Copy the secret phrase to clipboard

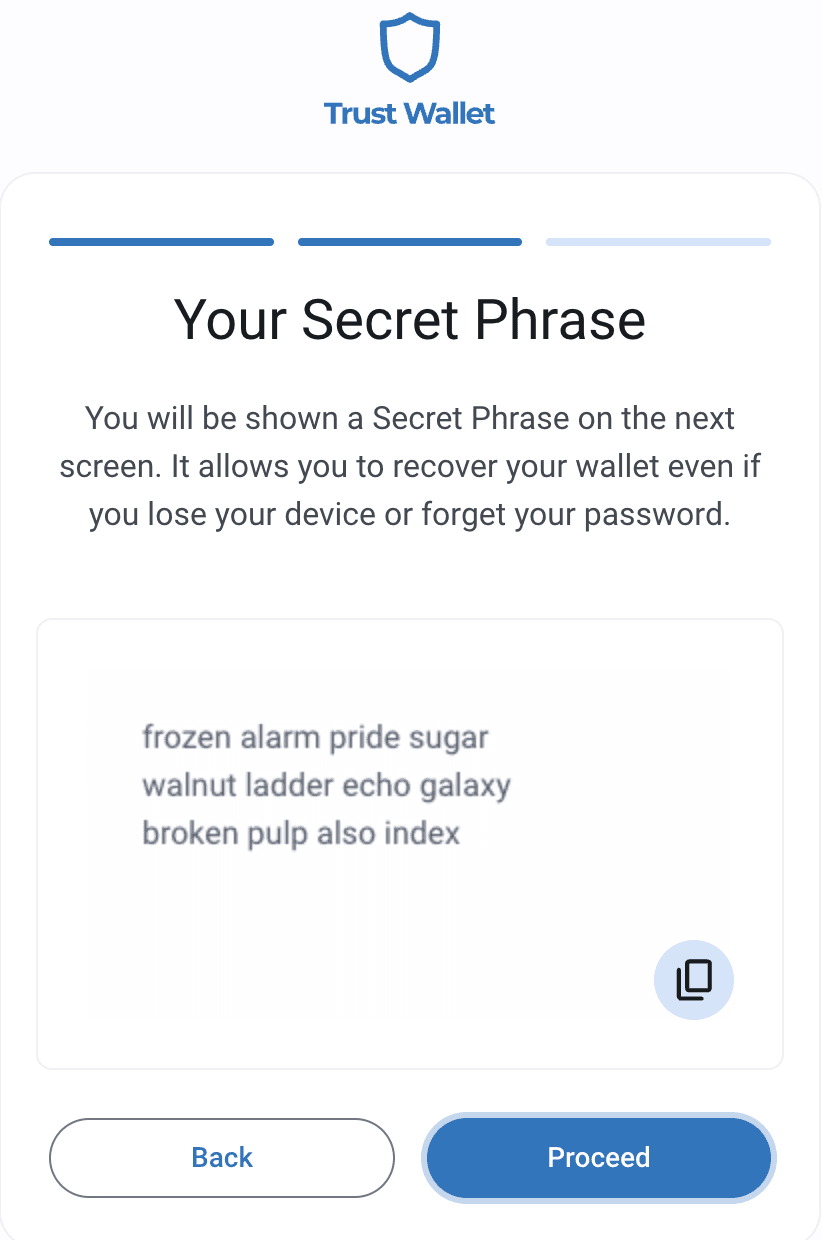pos(693,980)
